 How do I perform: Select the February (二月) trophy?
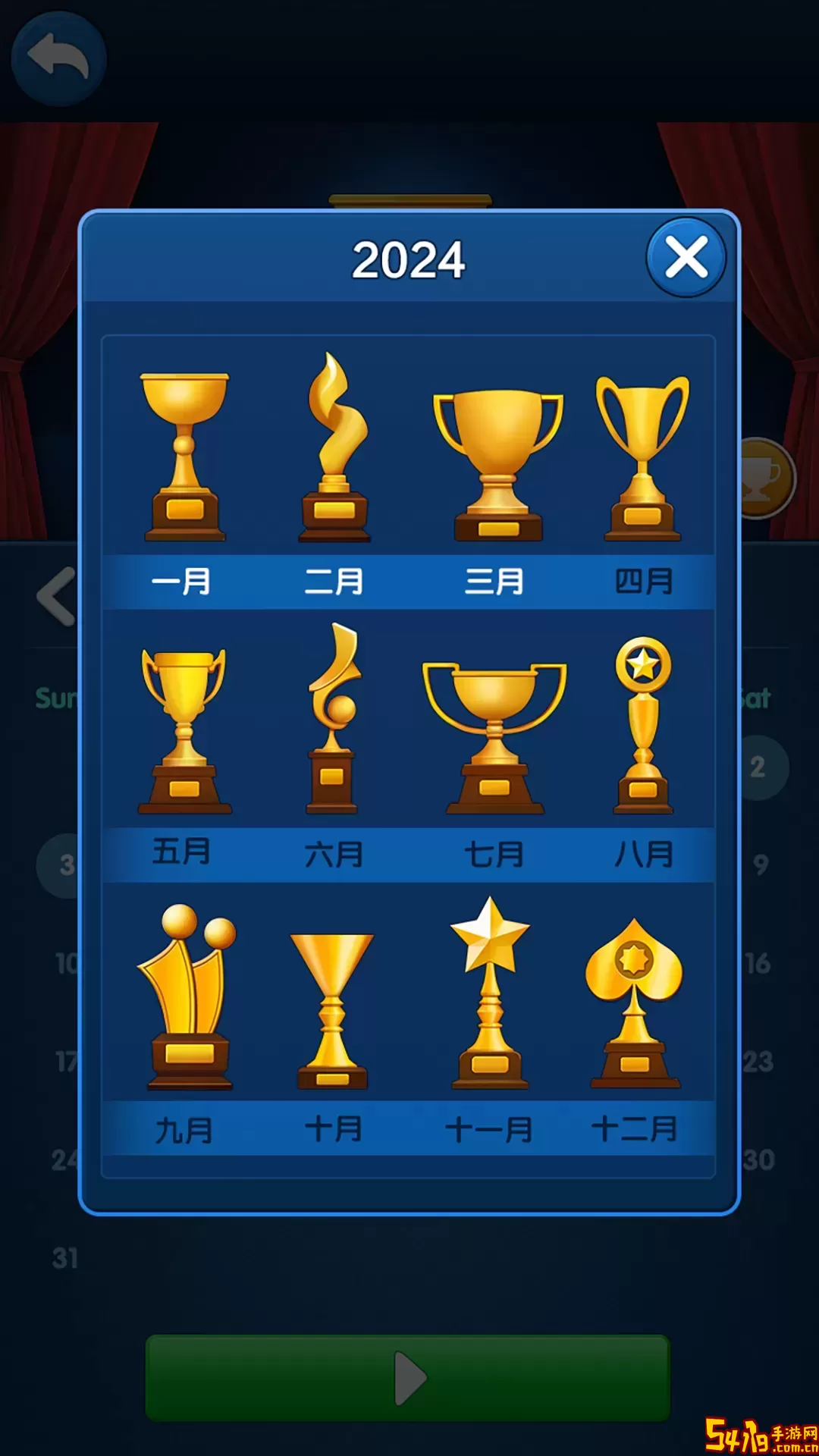click(x=334, y=449)
